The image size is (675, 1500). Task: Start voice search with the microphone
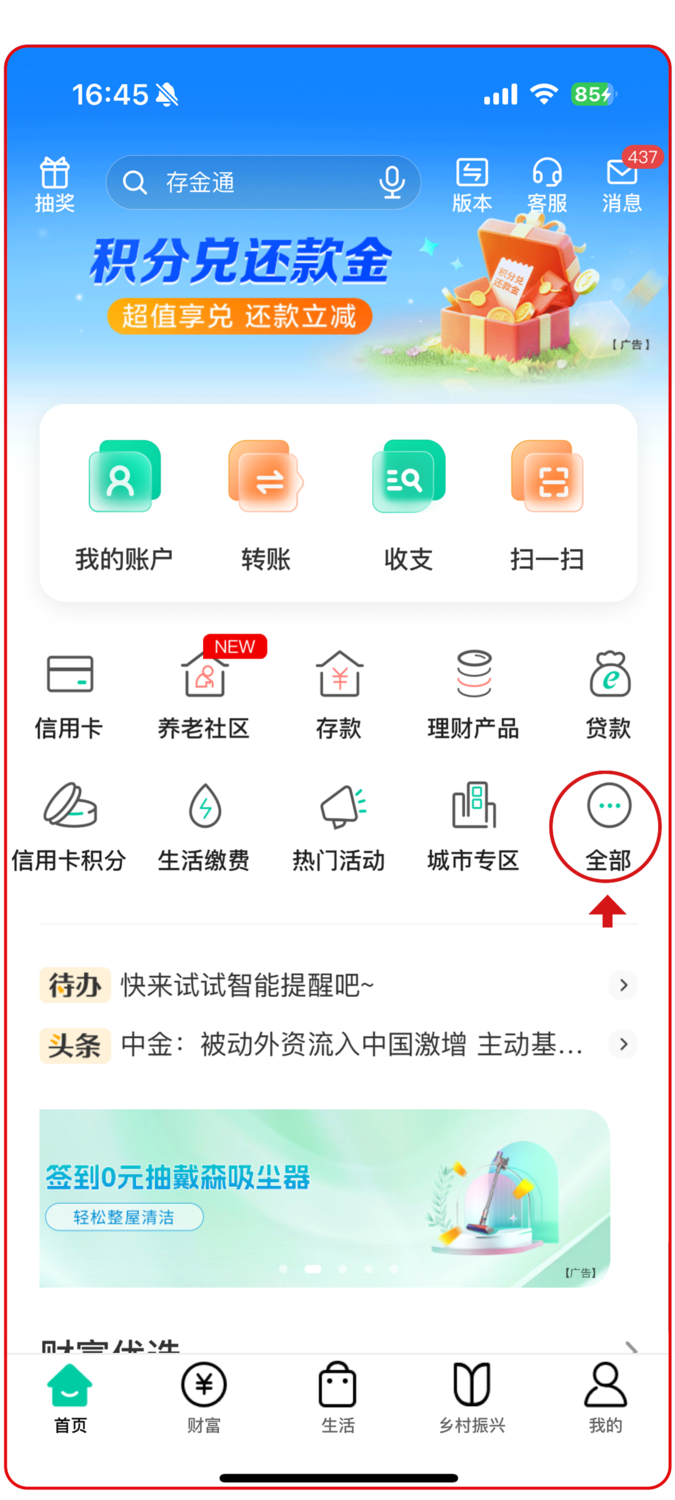coord(392,182)
